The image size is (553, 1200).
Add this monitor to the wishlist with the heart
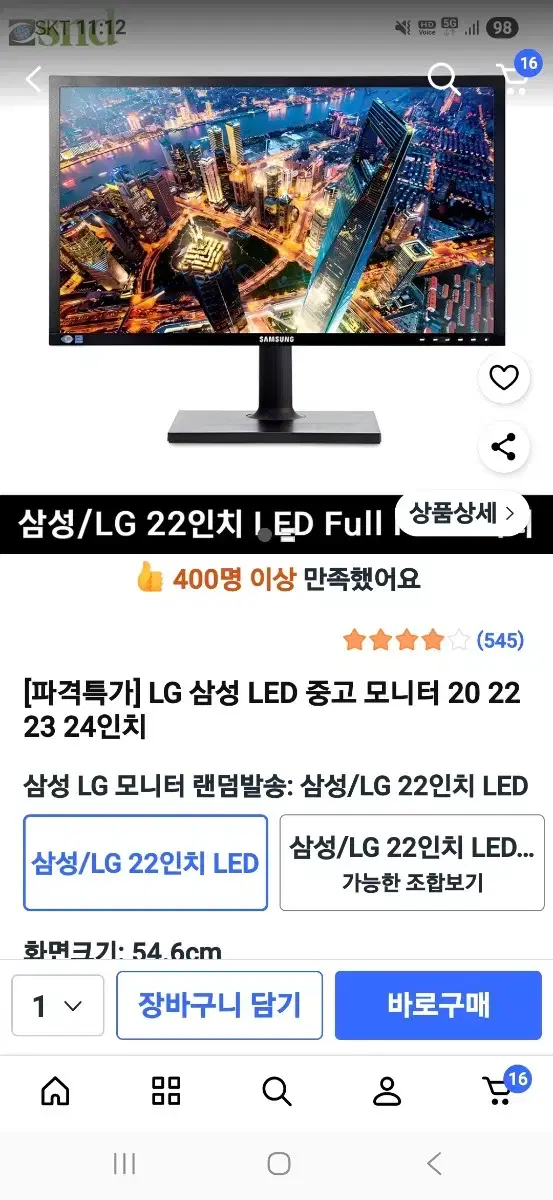[x=503, y=378]
